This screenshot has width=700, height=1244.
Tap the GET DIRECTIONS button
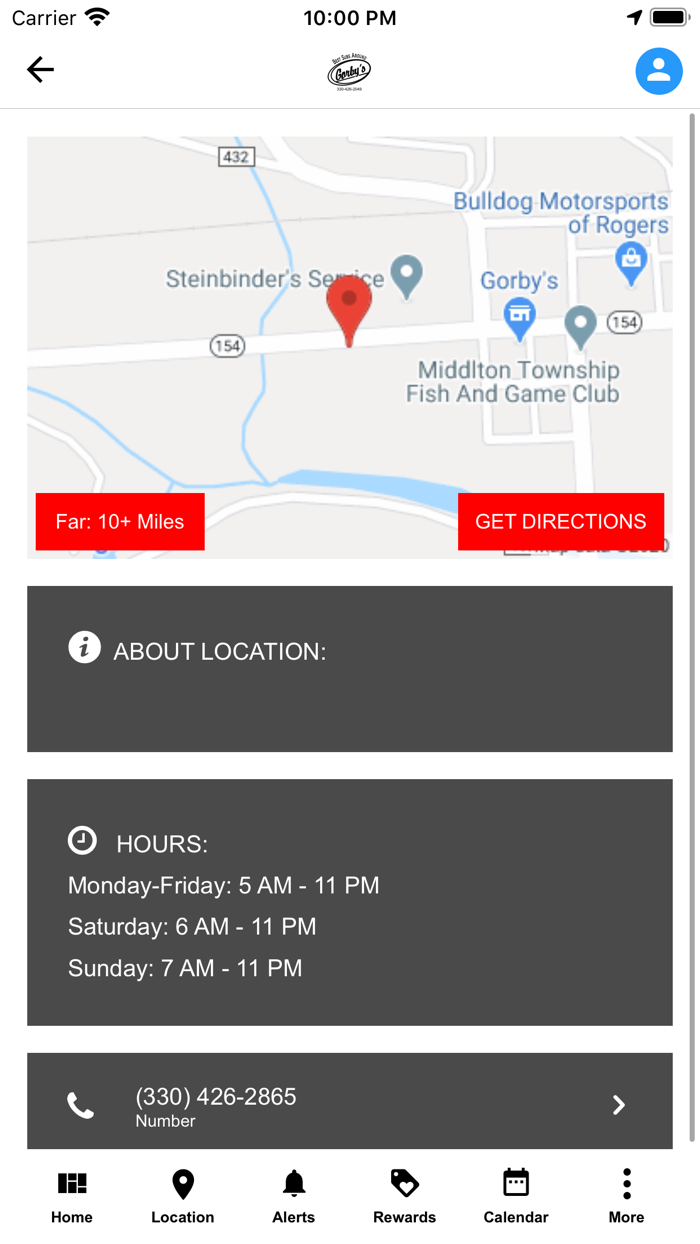tap(560, 521)
